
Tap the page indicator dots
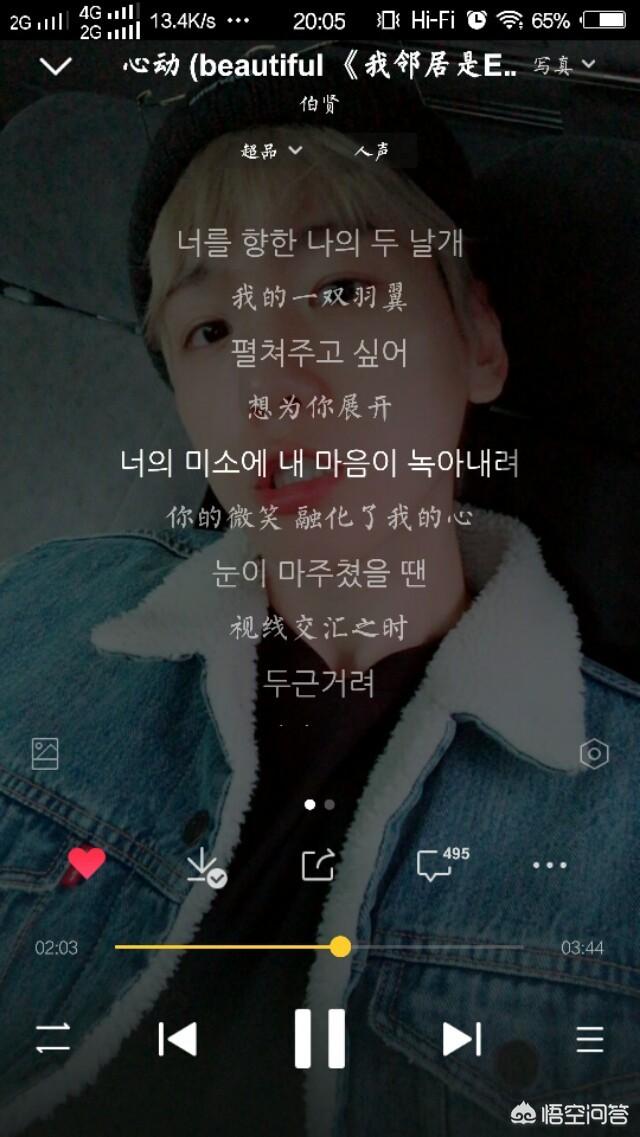point(320,804)
